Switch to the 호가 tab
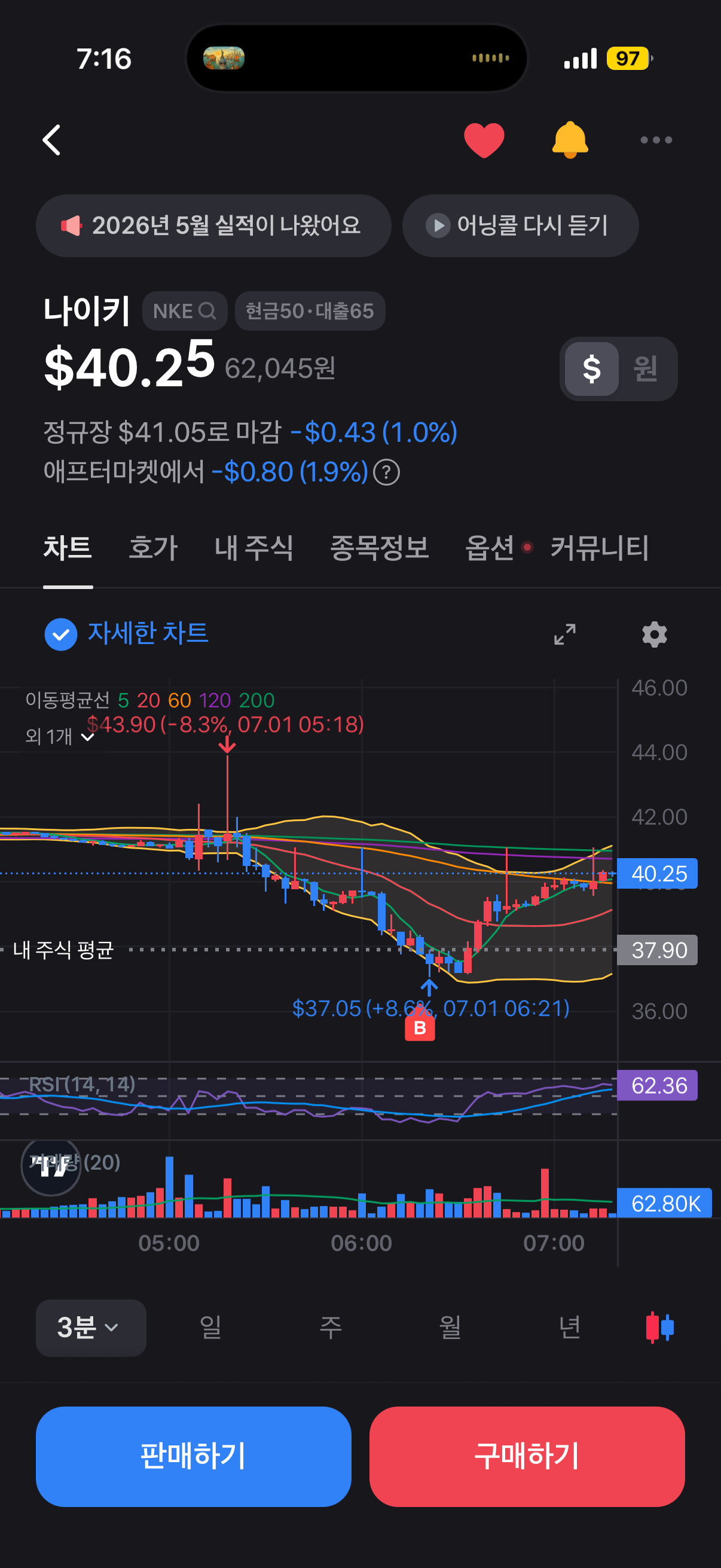The height and width of the screenshot is (1568, 721). click(153, 548)
